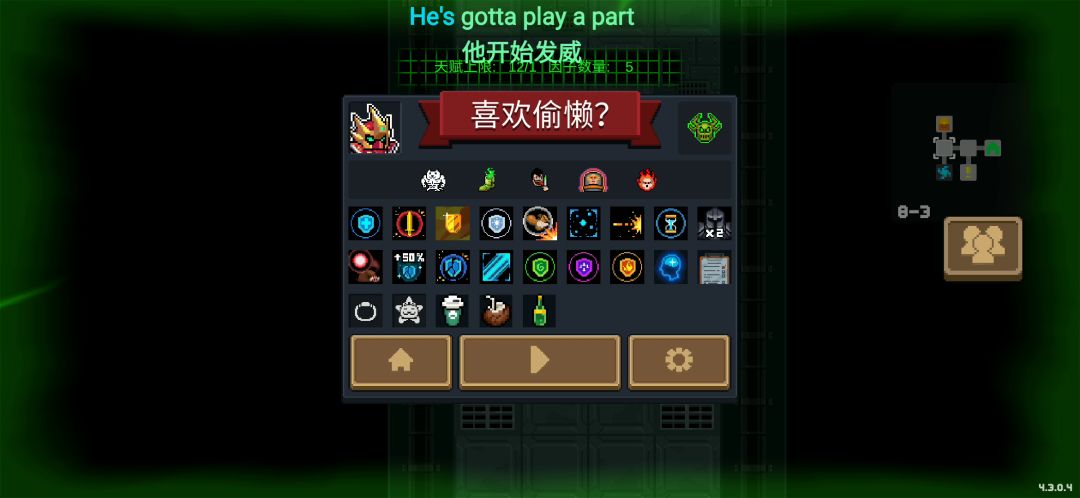This screenshot has width=1080, height=498.
Task: Inspect the red sword buff
Action: pyautogui.click(x=408, y=223)
